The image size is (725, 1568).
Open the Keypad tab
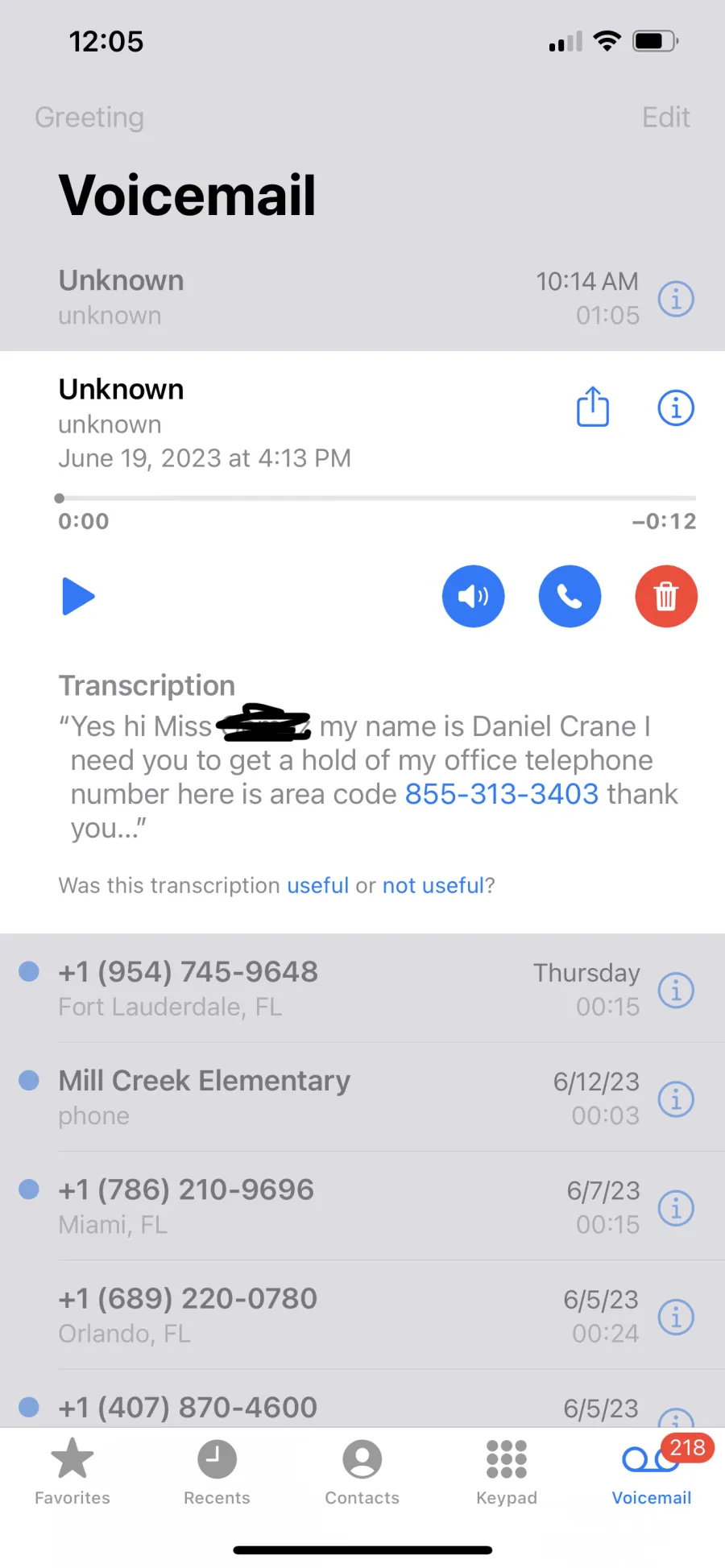click(507, 1472)
